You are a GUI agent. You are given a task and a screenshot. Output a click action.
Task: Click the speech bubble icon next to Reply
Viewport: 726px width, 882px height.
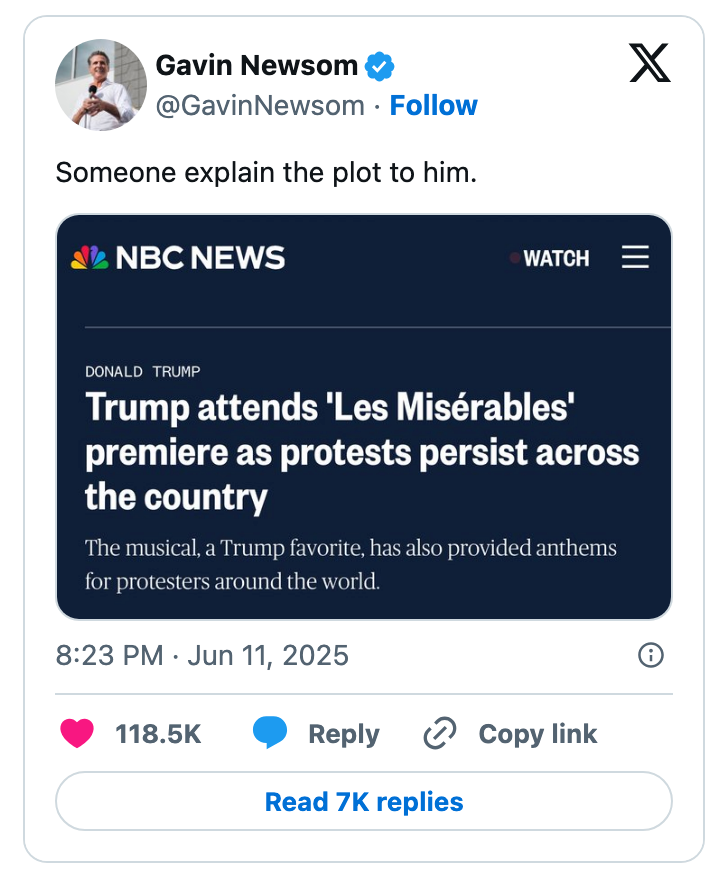(x=268, y=733)
